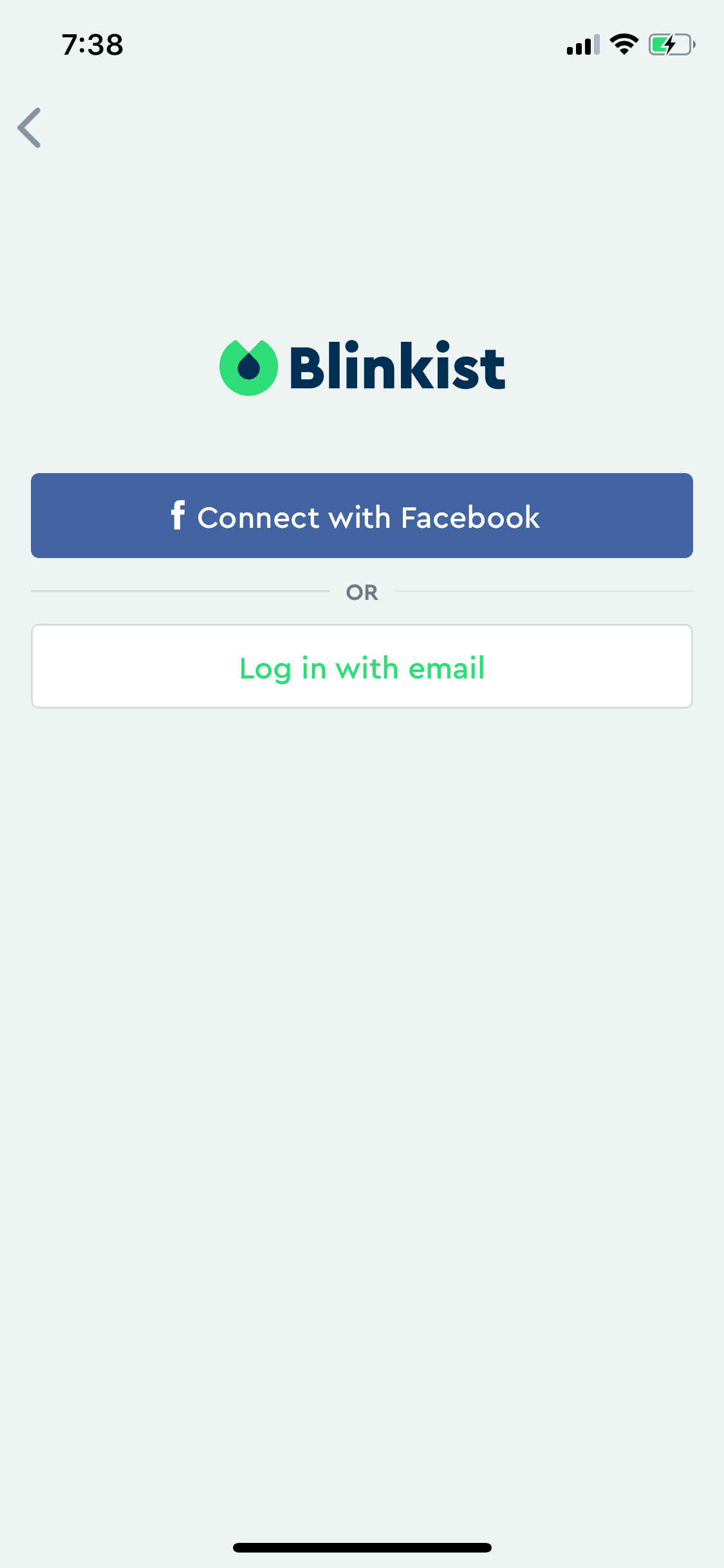Choose Log in with email
Screen dimensions: 724x1568
pos(362,667)
